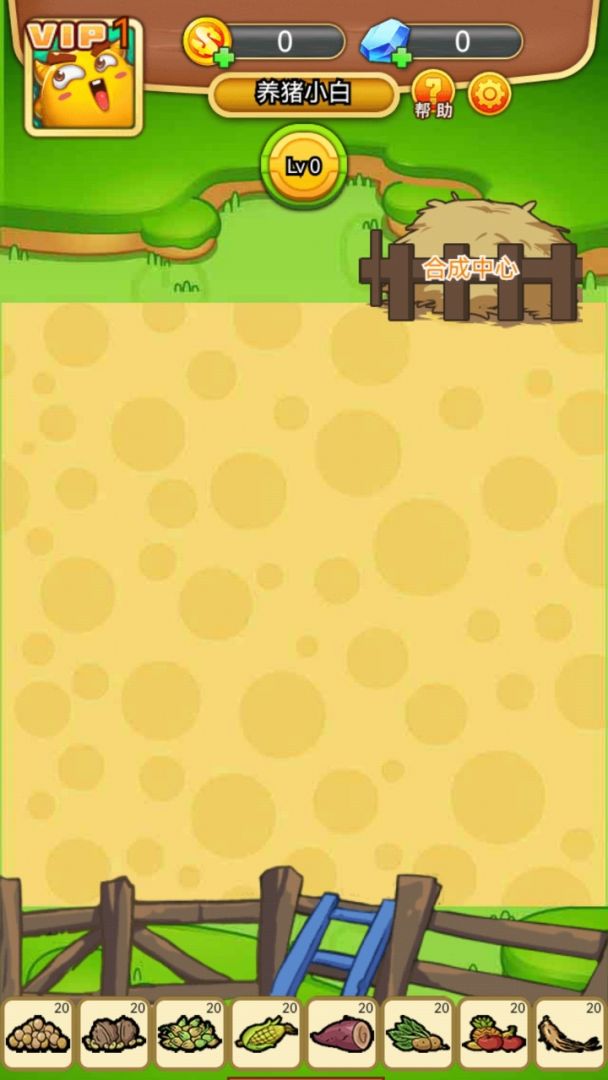Open the VIP avatar profile
Viewport: 608px width, 1080px height.
point(83,76)
